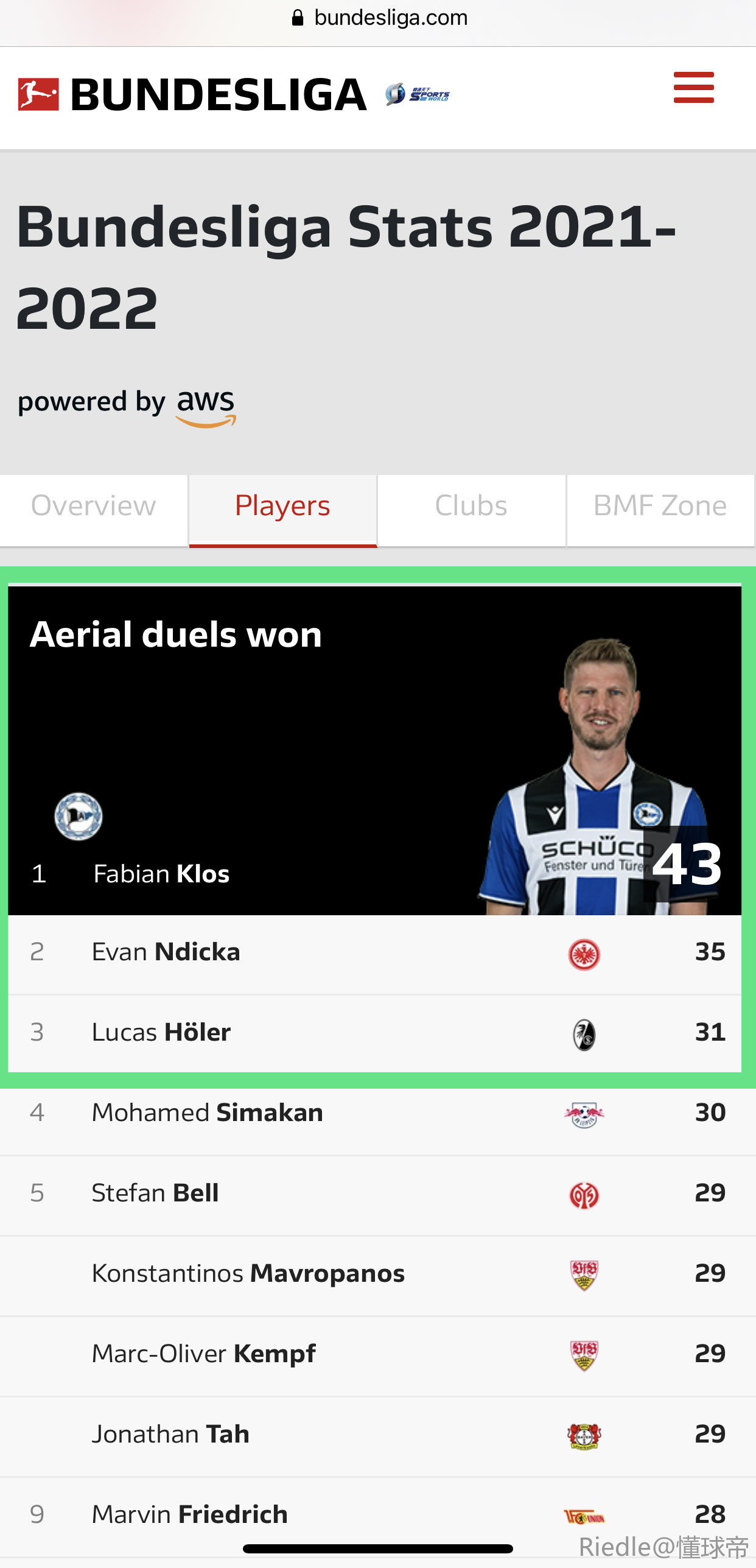756x1568 pixels.
Task: Go to the Bundesliga home logo
Action: tap(192, 95)
